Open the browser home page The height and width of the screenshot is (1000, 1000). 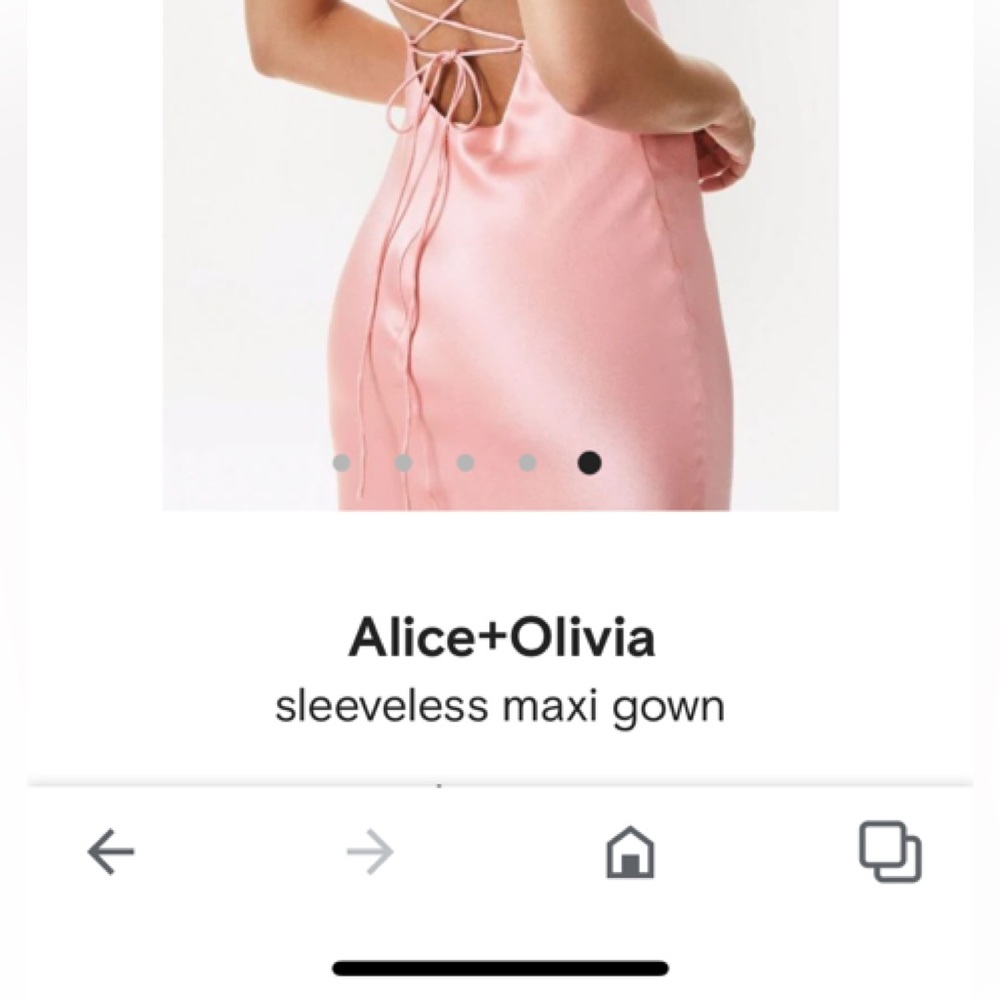[x=630, y=853]
